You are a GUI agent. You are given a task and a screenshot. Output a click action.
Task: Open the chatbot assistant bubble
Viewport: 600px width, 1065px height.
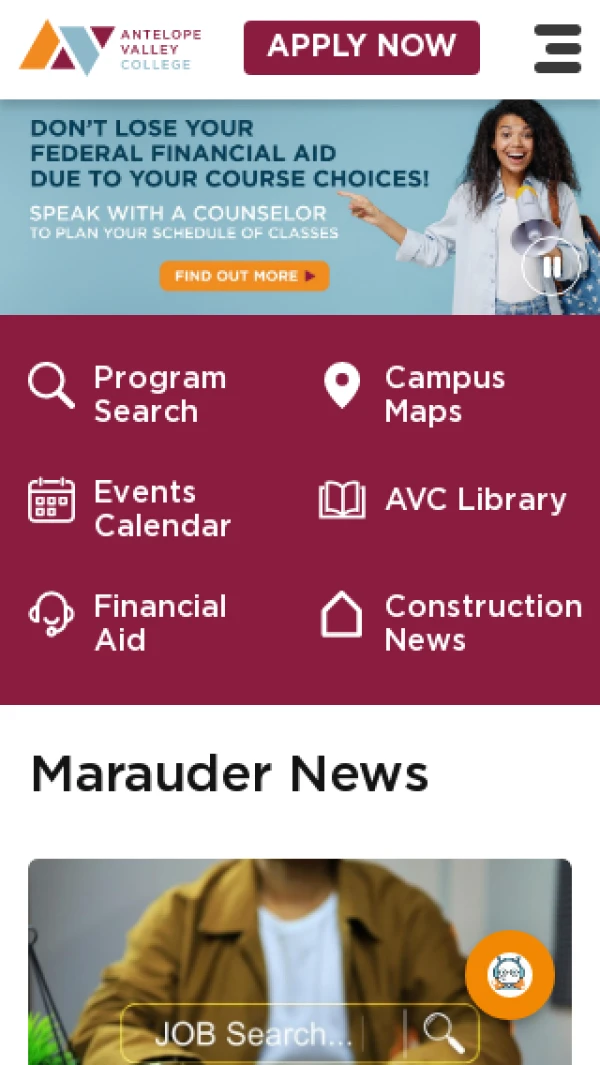click(510, 974)
